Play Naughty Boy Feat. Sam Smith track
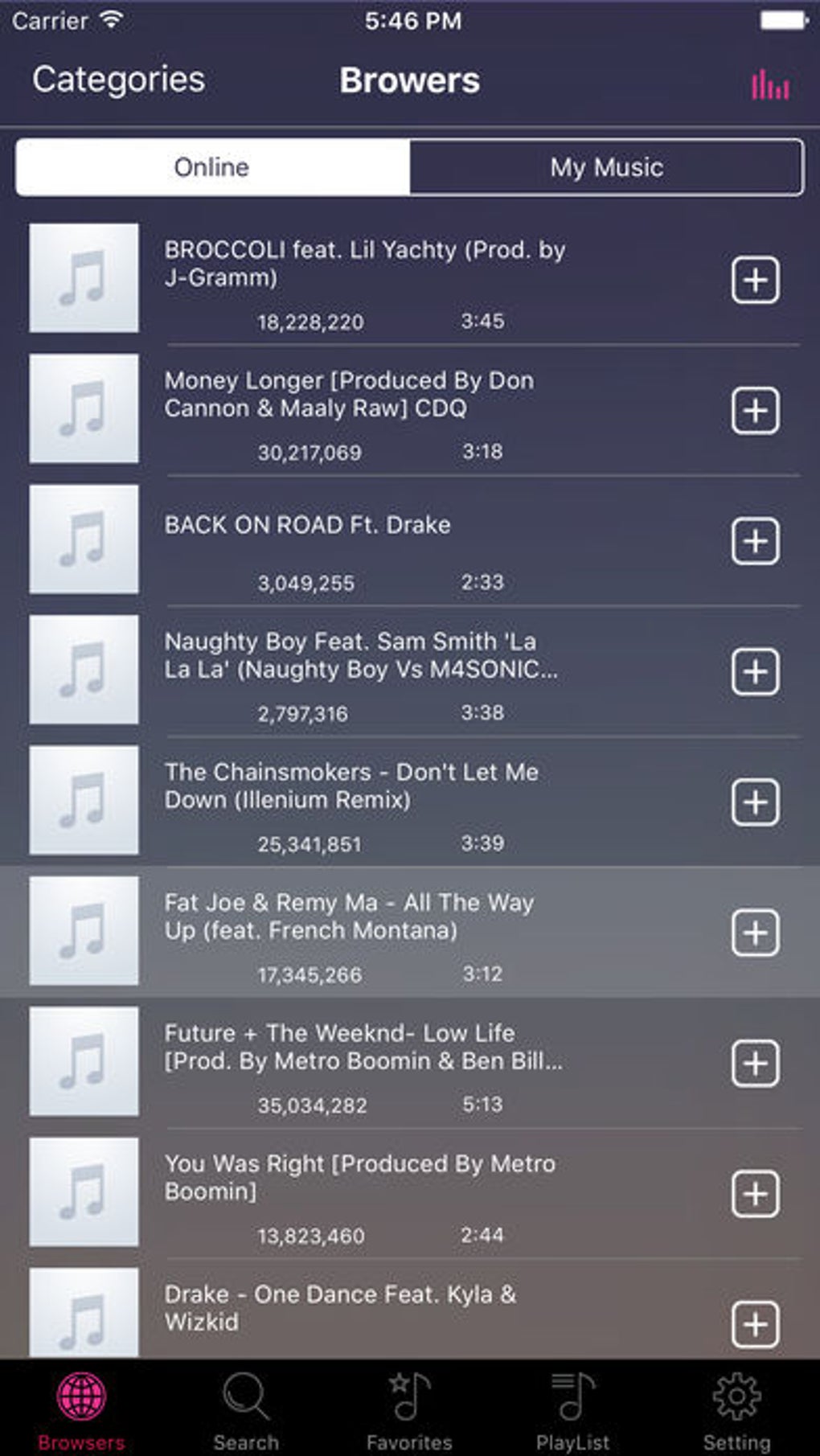This screenshot has width=820, height=1456. (360, 655)
